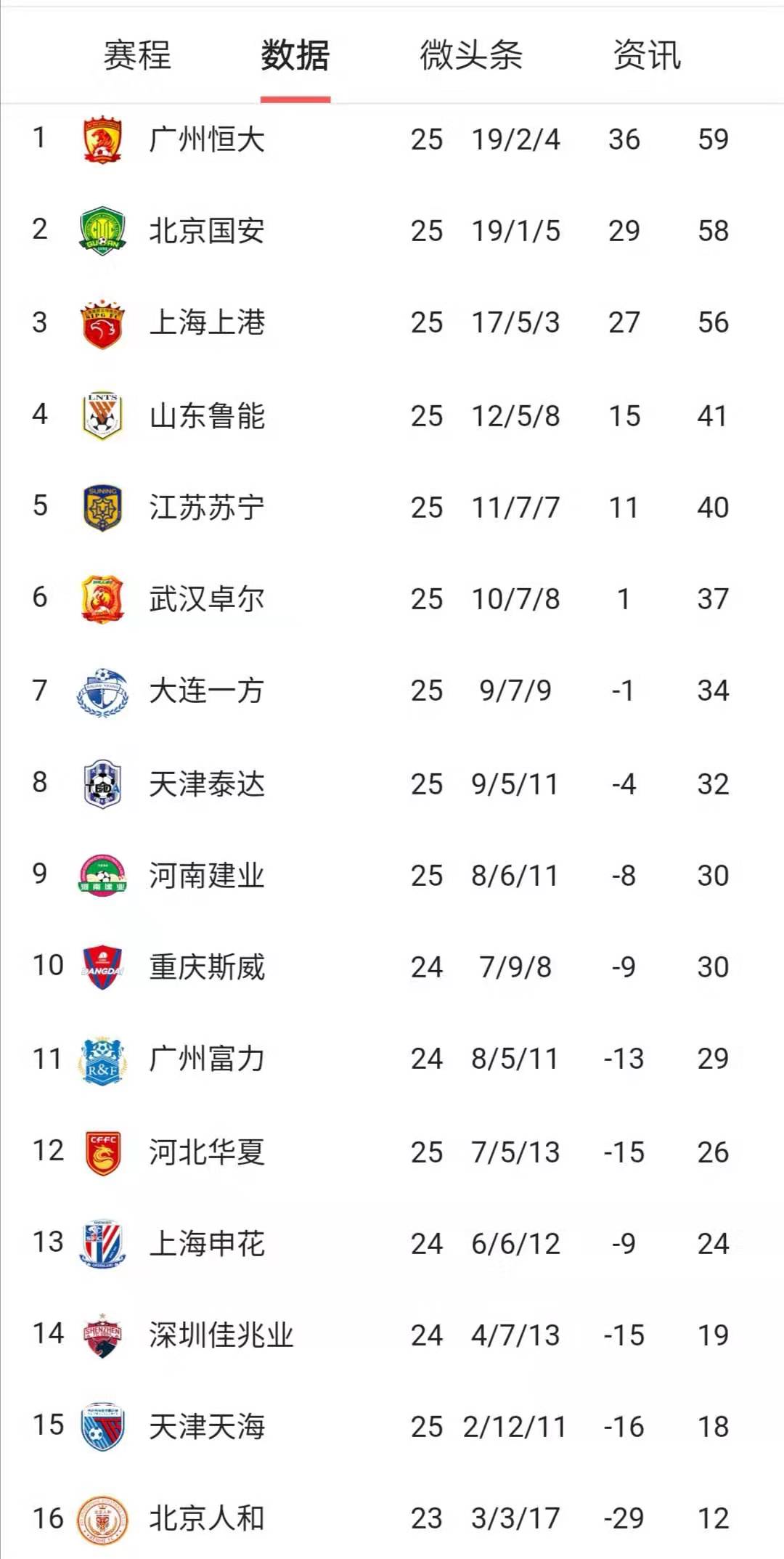Image resolution: width=784 pixels, height=1559 pixels.
Task: View 上海上港 team details
Action: [x=207, y=322]
